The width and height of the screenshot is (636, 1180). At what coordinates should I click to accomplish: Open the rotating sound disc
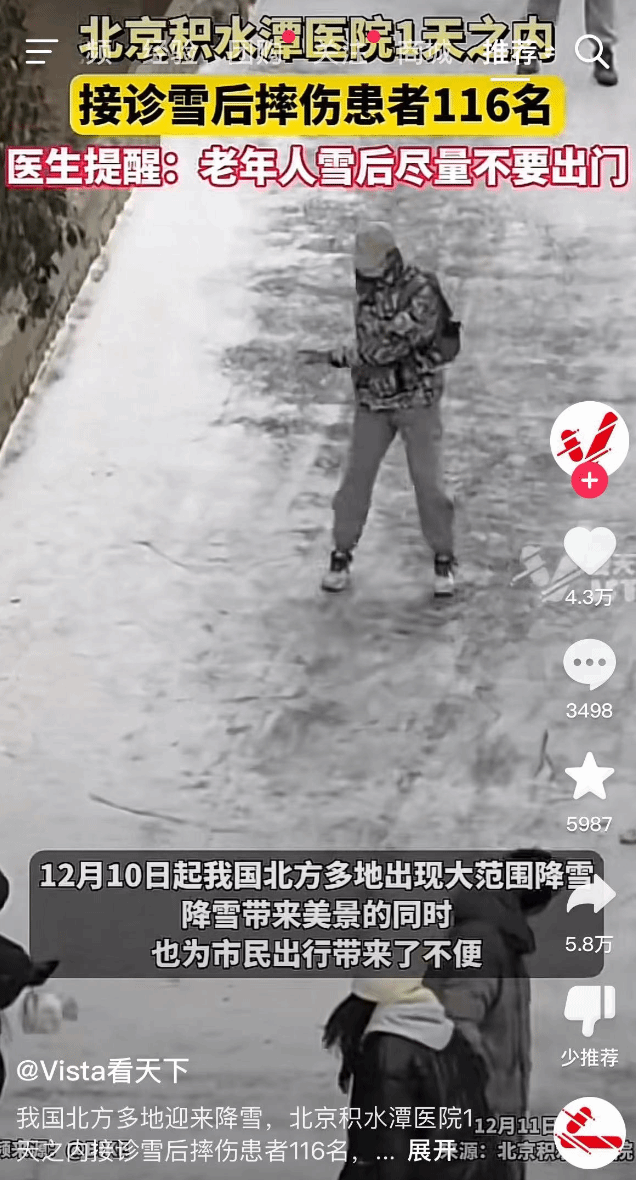[x=589, y=1132]
